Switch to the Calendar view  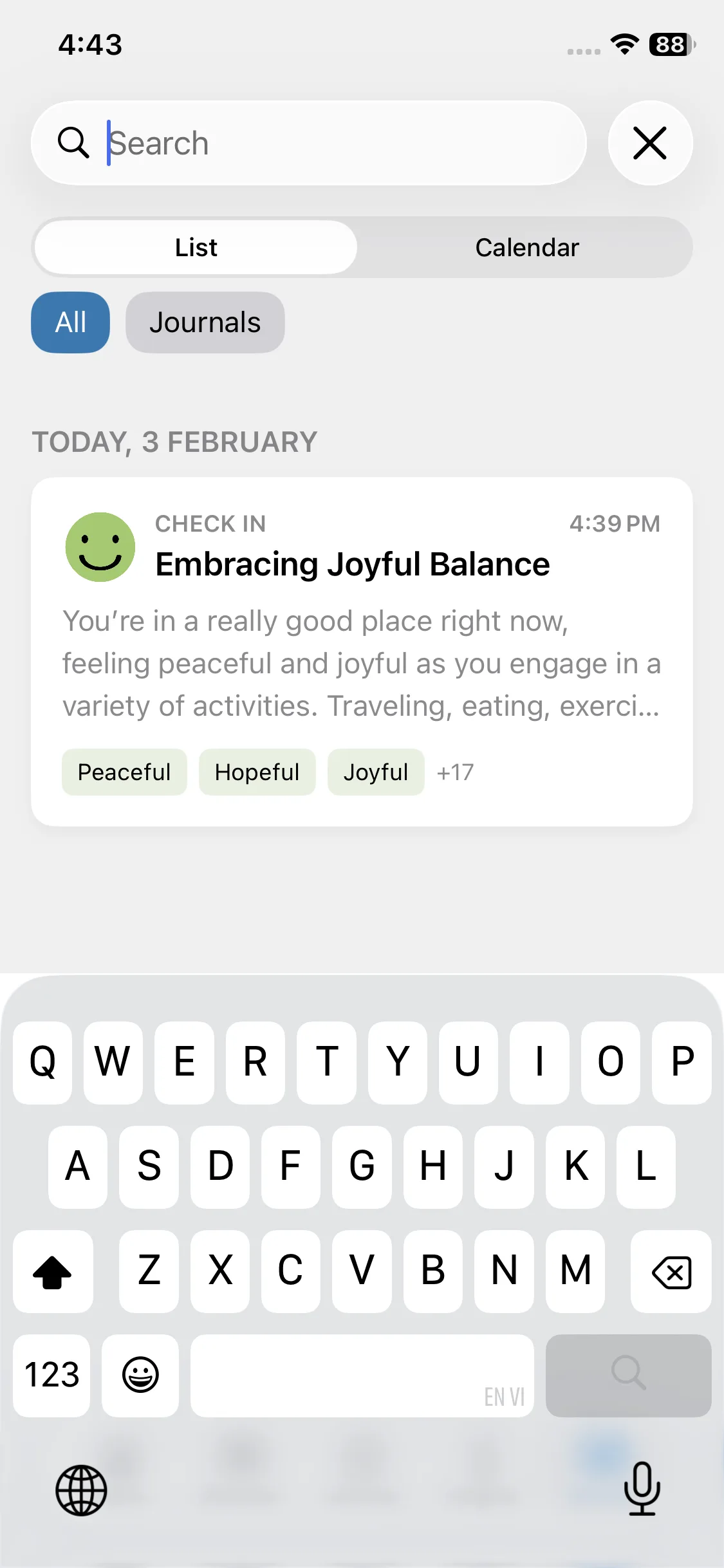526,248
